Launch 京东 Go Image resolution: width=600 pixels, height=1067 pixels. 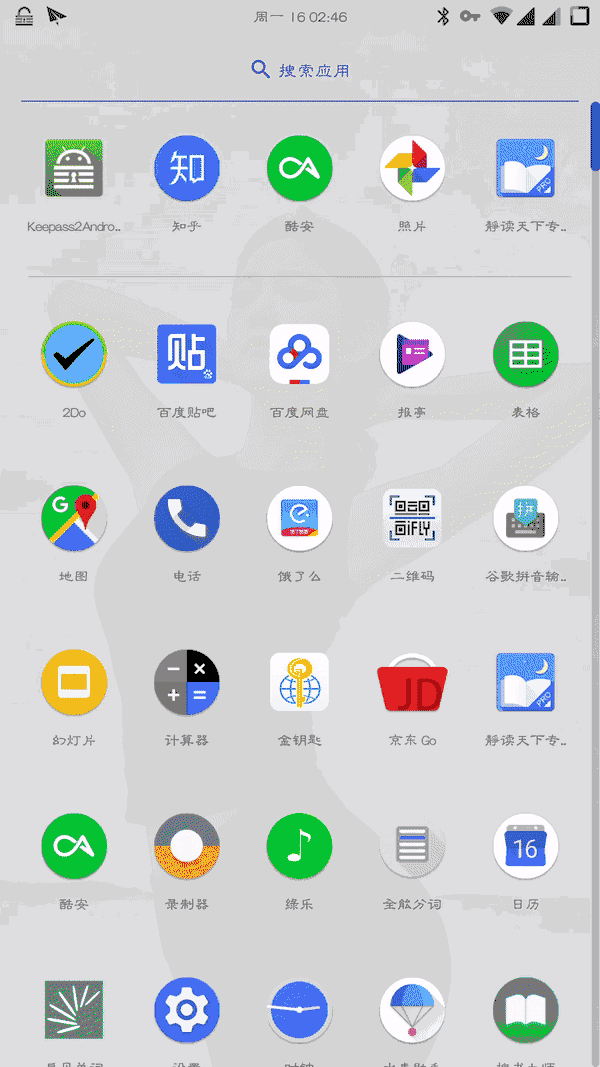tap(412, 684)
